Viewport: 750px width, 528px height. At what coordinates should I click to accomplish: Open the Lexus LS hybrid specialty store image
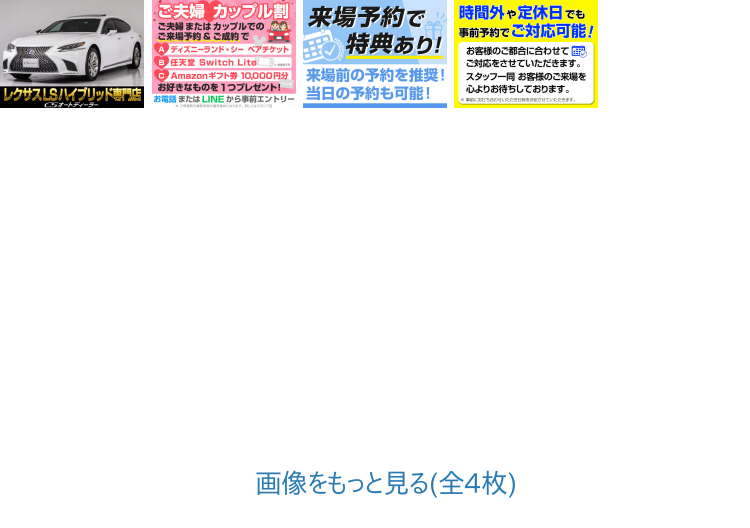[x=72, y=54]
